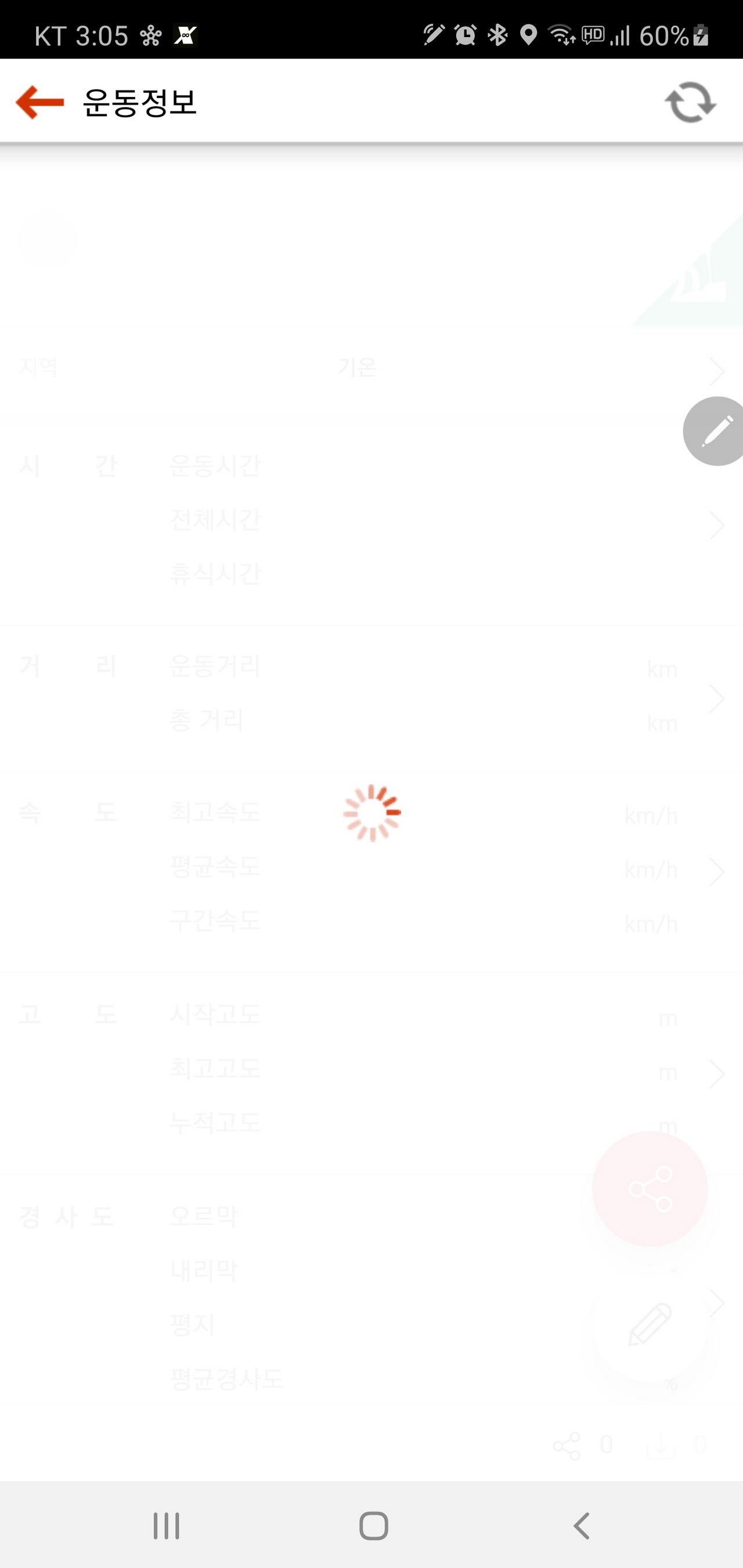743x1568 pixels.
Task: Open the altitude section details chevron
Action: click(x=716, y=1074)
